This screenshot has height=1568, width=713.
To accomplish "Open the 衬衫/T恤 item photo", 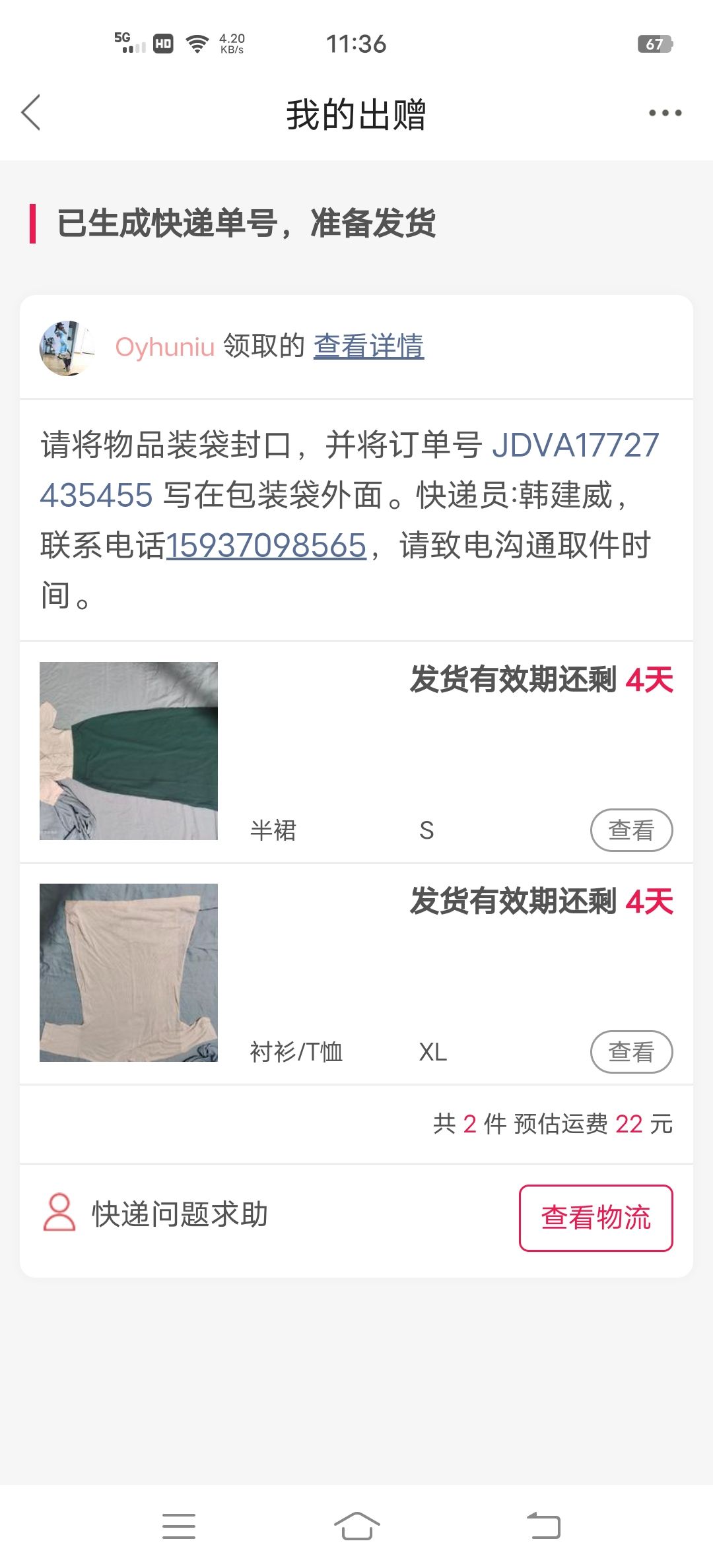I will click(x=129, y=973).
